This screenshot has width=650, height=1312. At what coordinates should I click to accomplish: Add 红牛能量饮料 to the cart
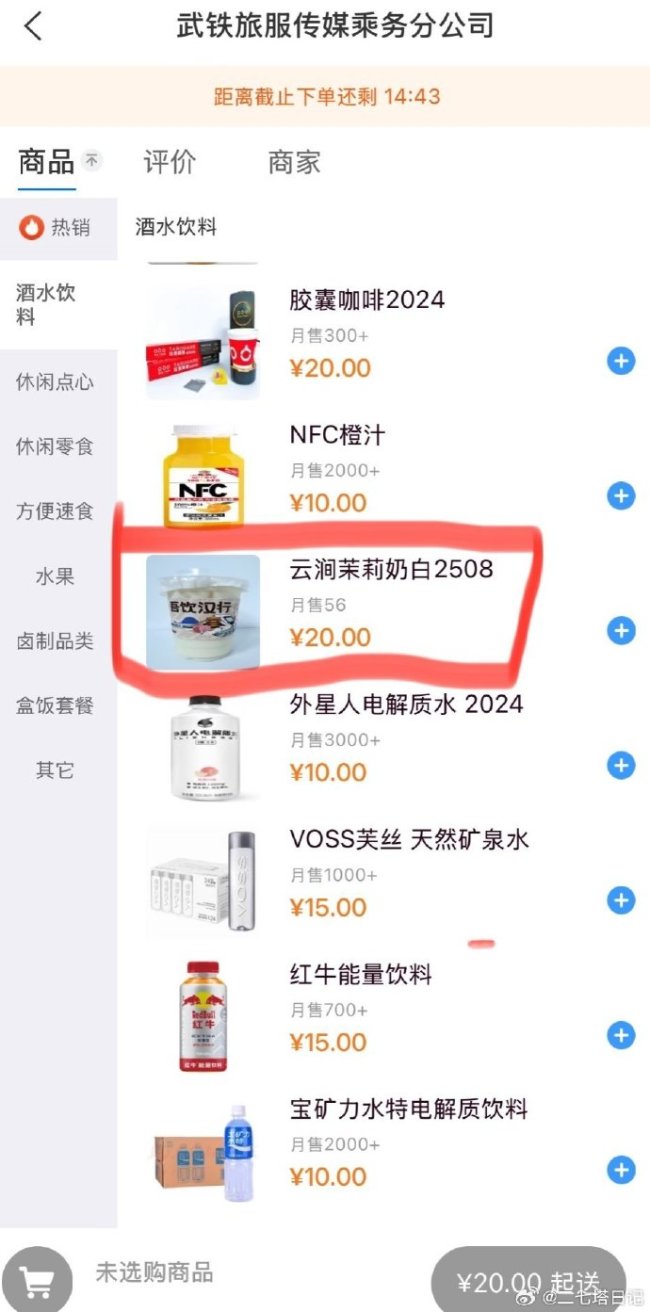[x=621, y=1036]
